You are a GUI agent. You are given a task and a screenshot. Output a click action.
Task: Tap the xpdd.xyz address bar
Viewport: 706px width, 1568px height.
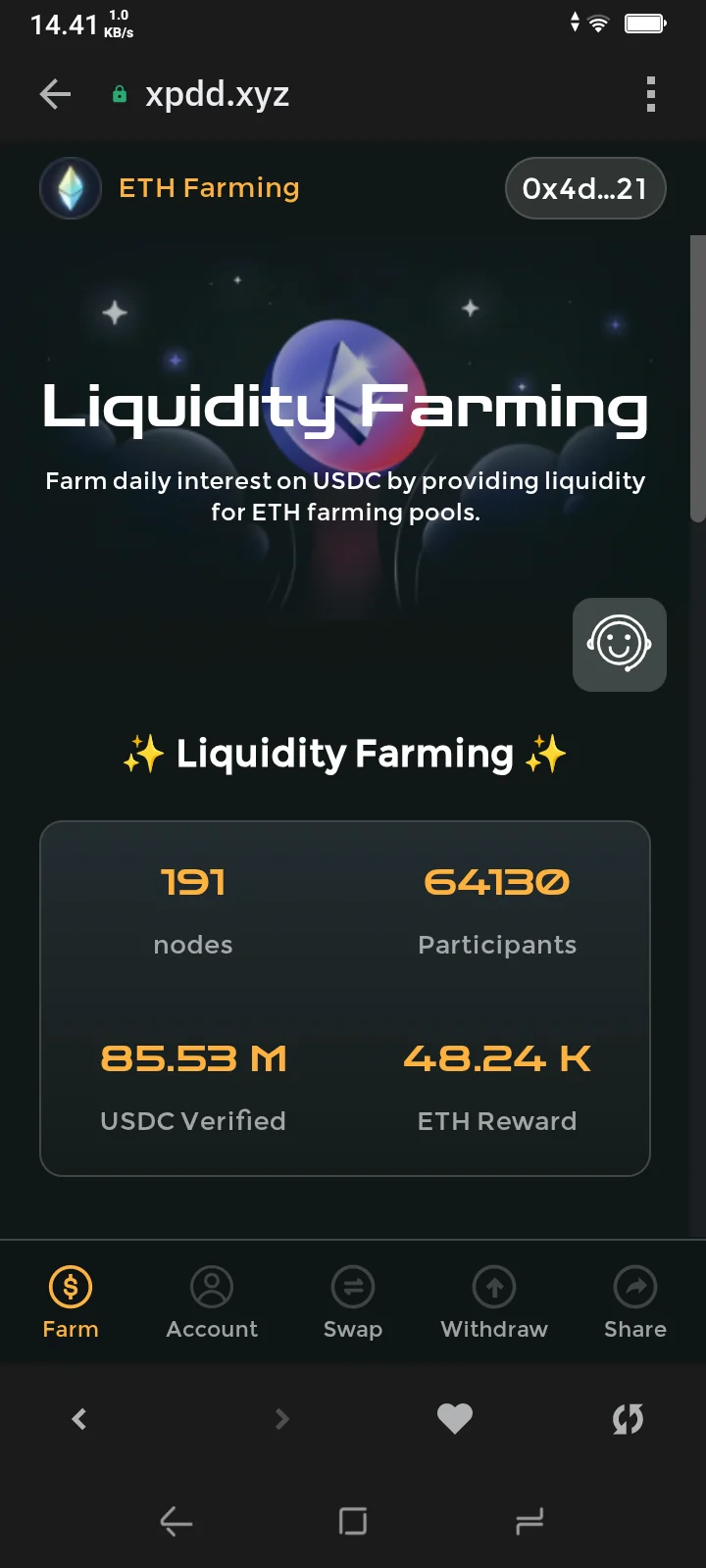tap(217, 94)
